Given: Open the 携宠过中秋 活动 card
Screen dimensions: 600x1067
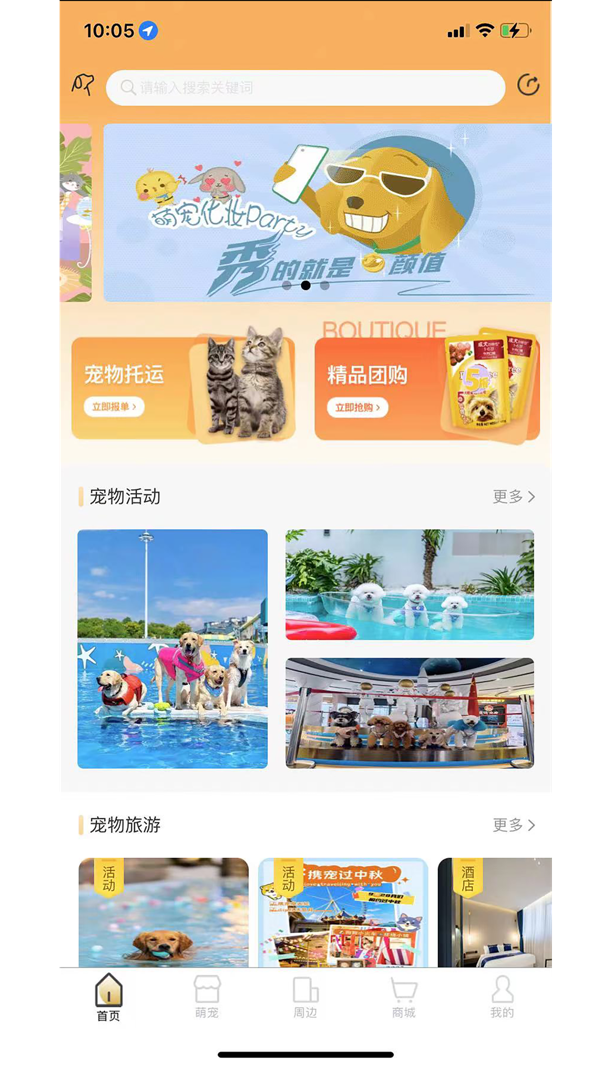Looking at the screenshot, I should (343, 912).
